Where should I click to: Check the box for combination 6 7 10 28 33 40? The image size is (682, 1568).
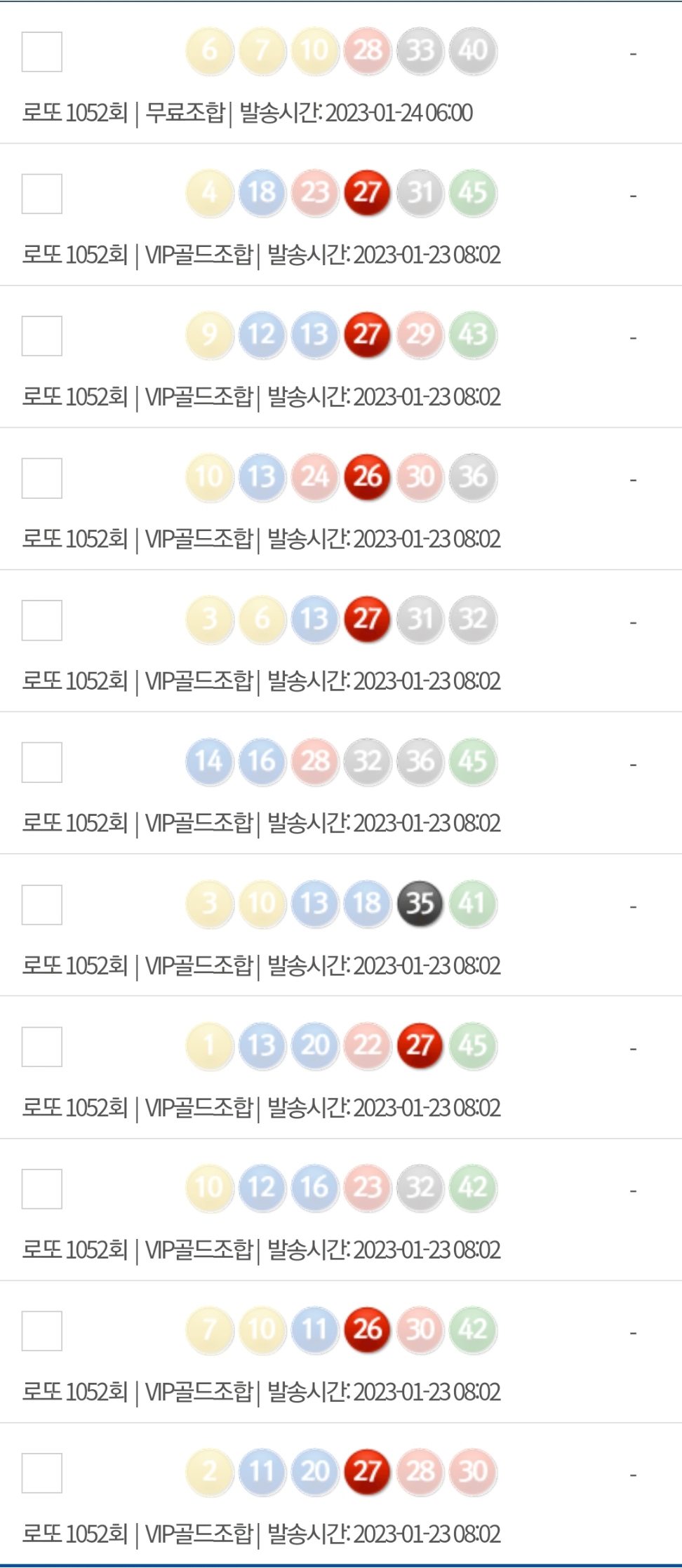pos(42,52)
